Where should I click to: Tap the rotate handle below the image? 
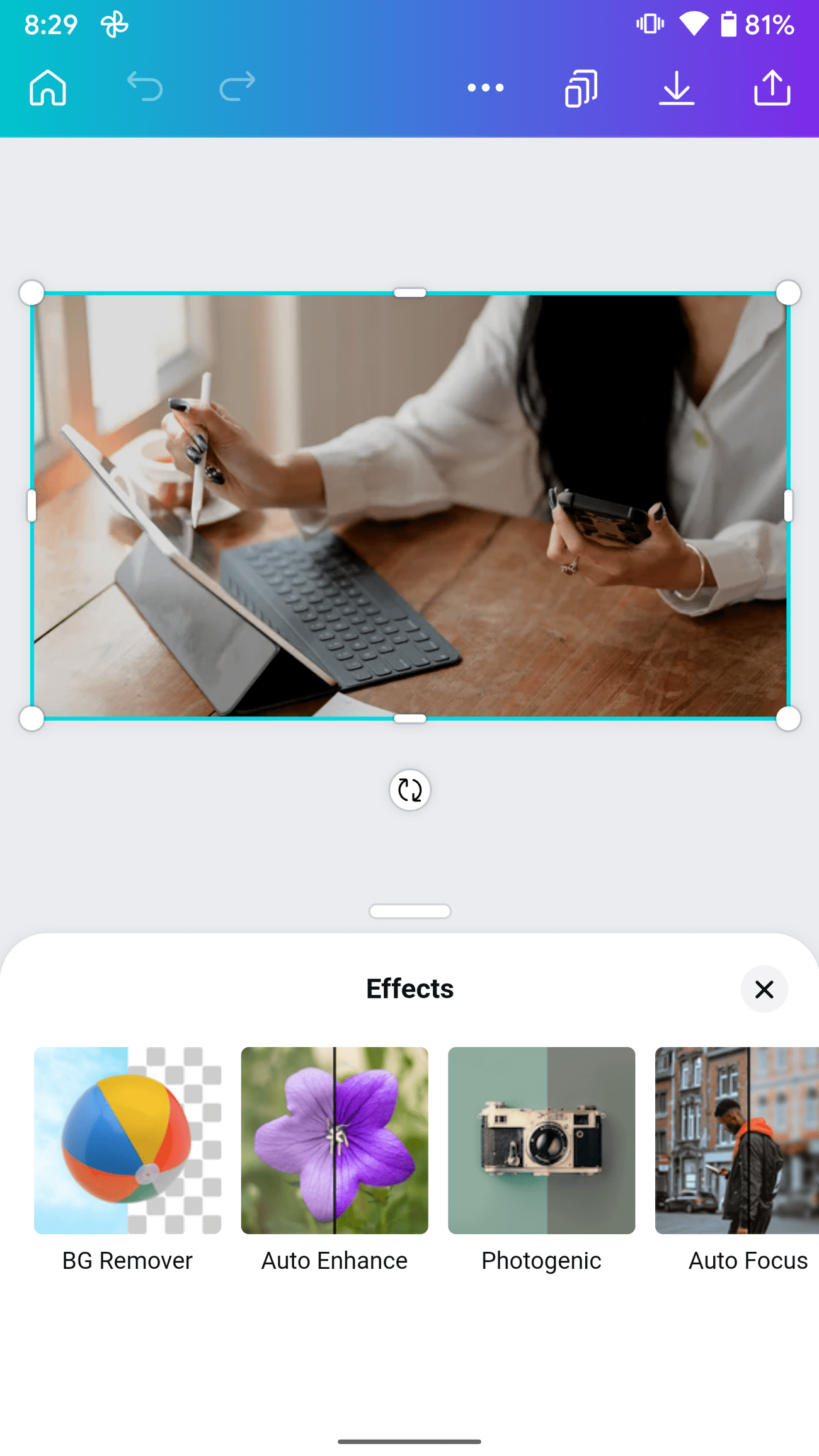click(x=409, y=789)
